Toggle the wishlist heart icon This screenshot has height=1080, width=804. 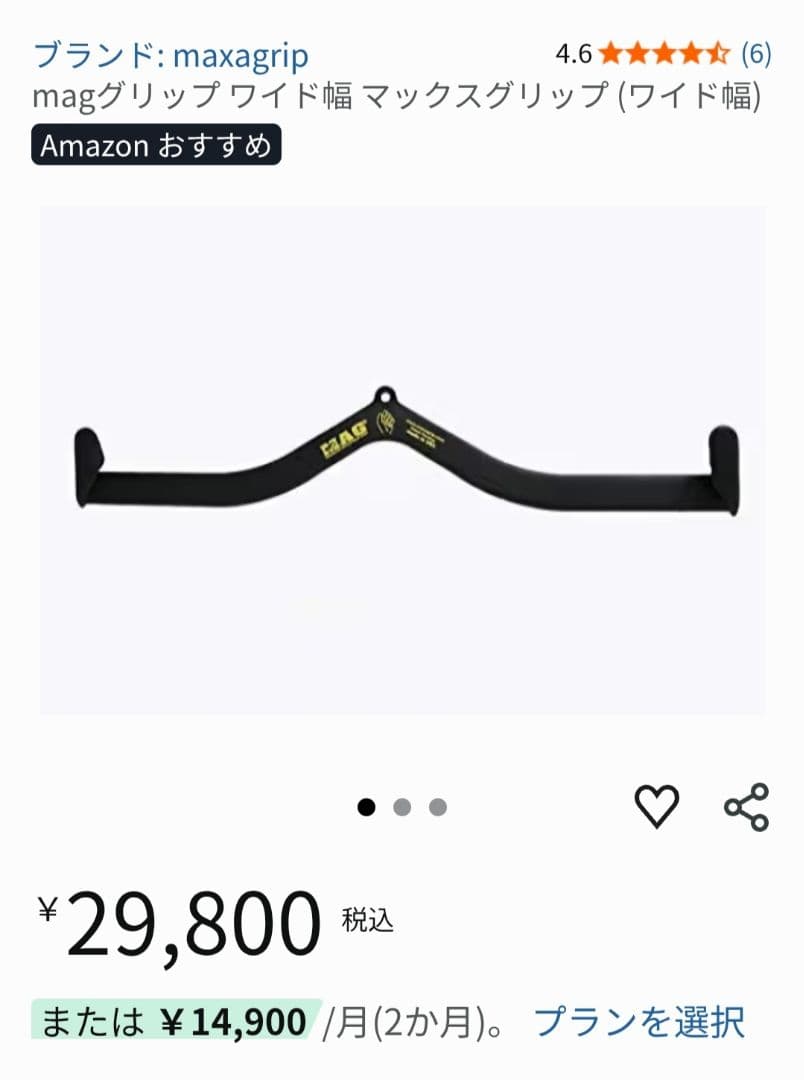pos(659,804)
